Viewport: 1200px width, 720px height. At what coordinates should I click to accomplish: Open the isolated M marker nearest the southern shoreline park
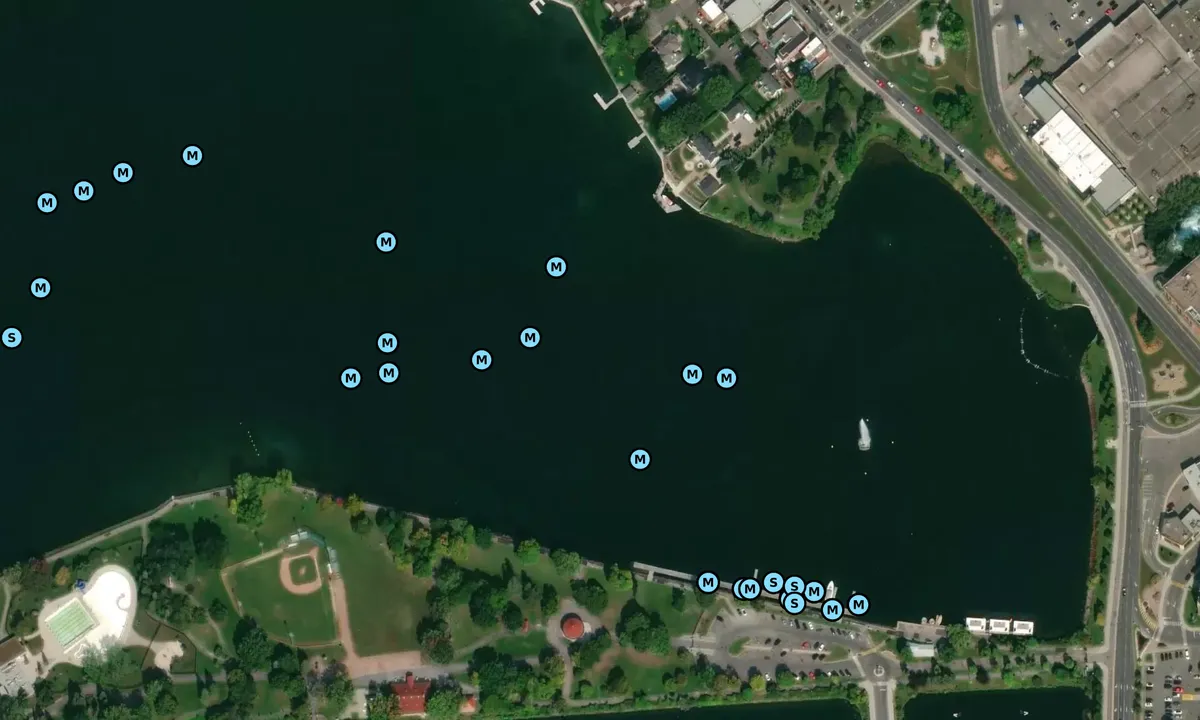click(x=640, y=459)
